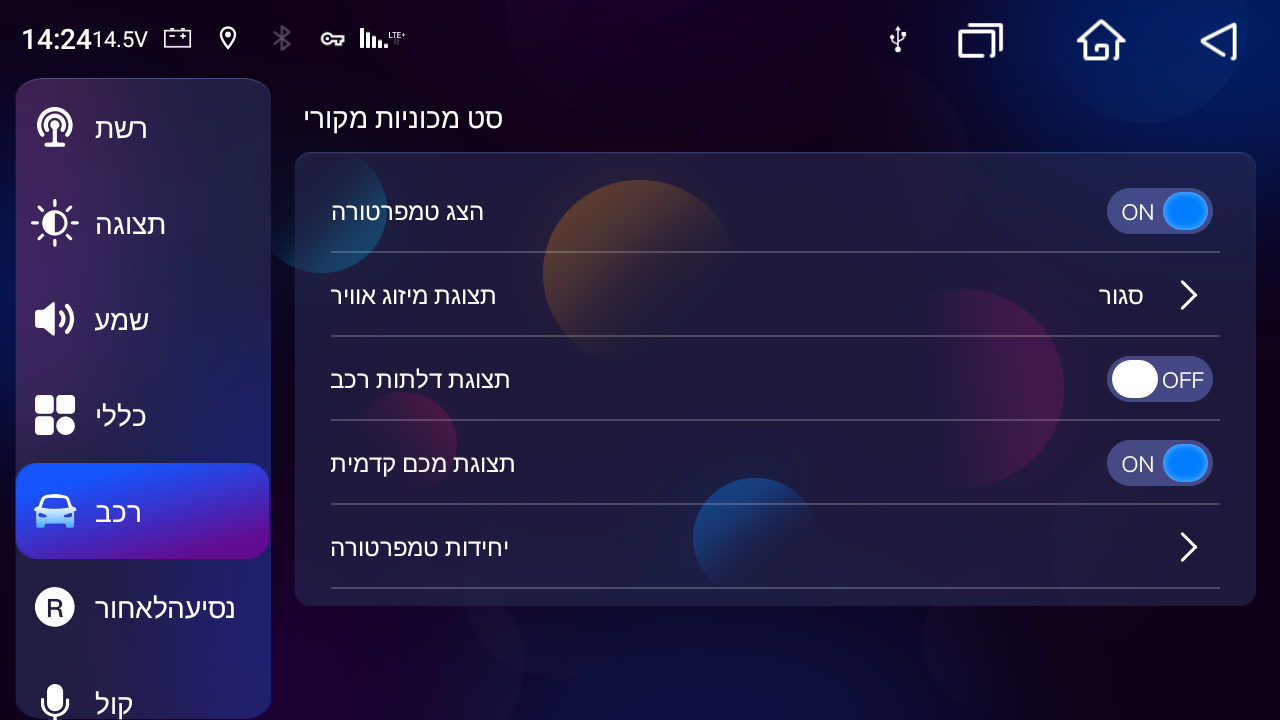Select the כללי general settings section

click(x=142, y=415)
